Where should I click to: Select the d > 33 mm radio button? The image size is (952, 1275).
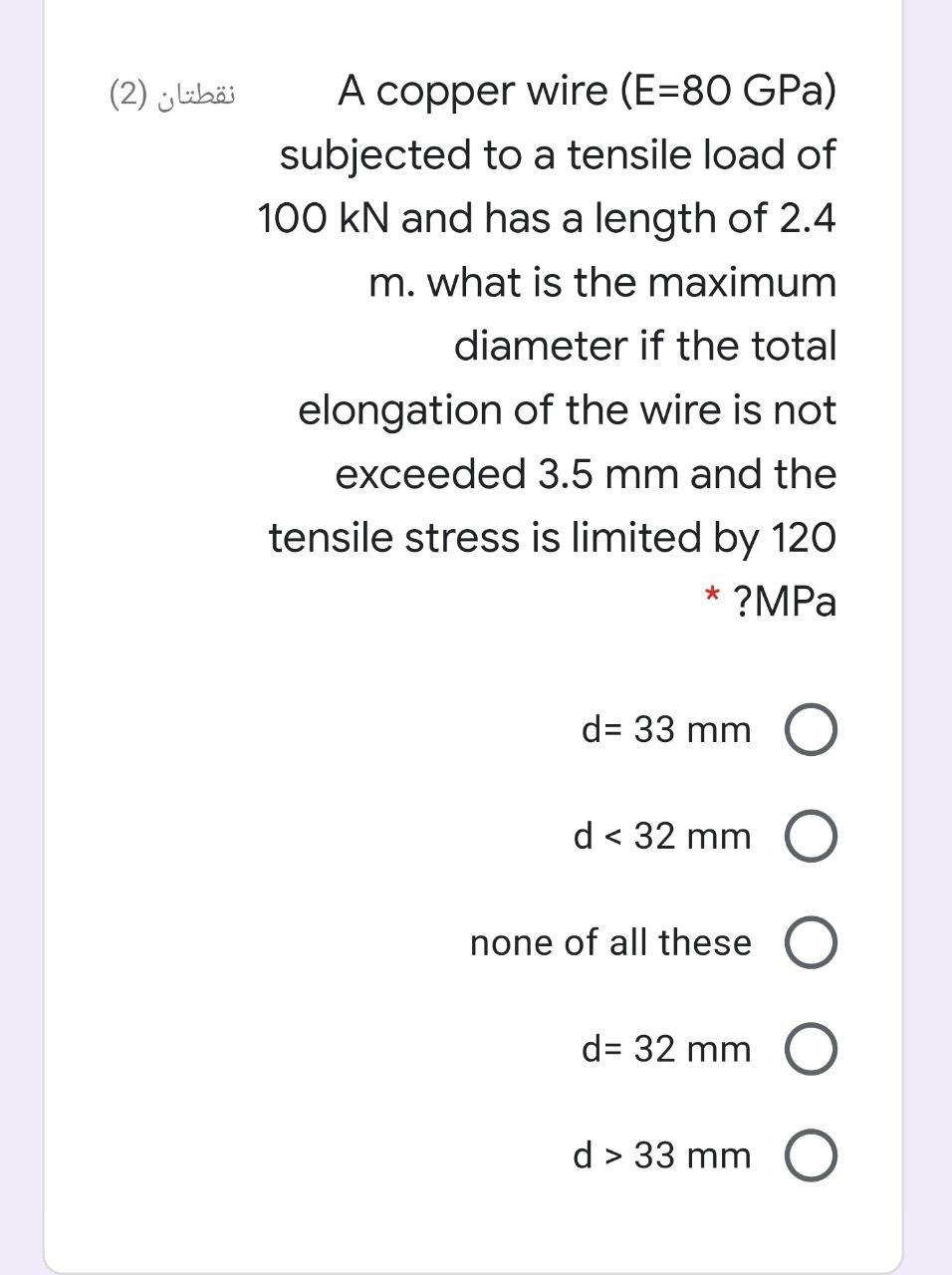click(811, 1156)
